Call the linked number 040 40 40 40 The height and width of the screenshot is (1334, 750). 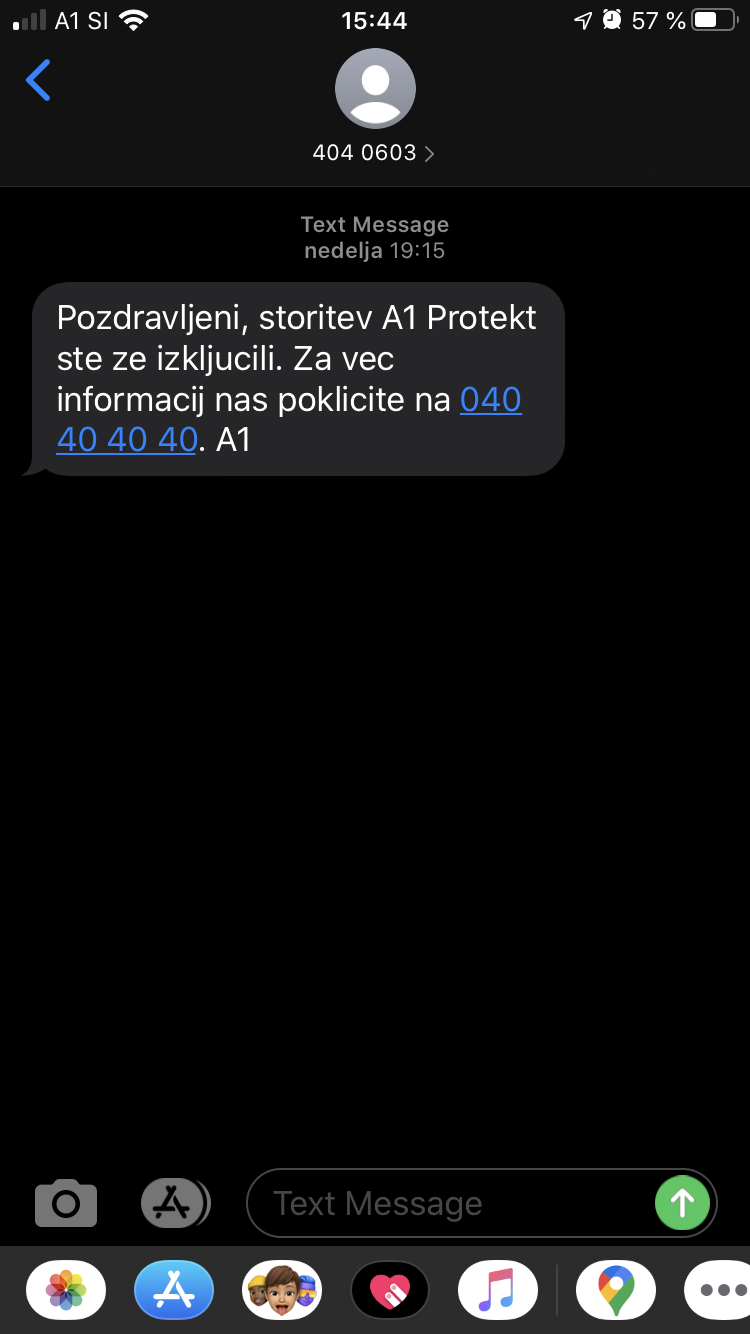pyautogui.click(x=289, y=419)
